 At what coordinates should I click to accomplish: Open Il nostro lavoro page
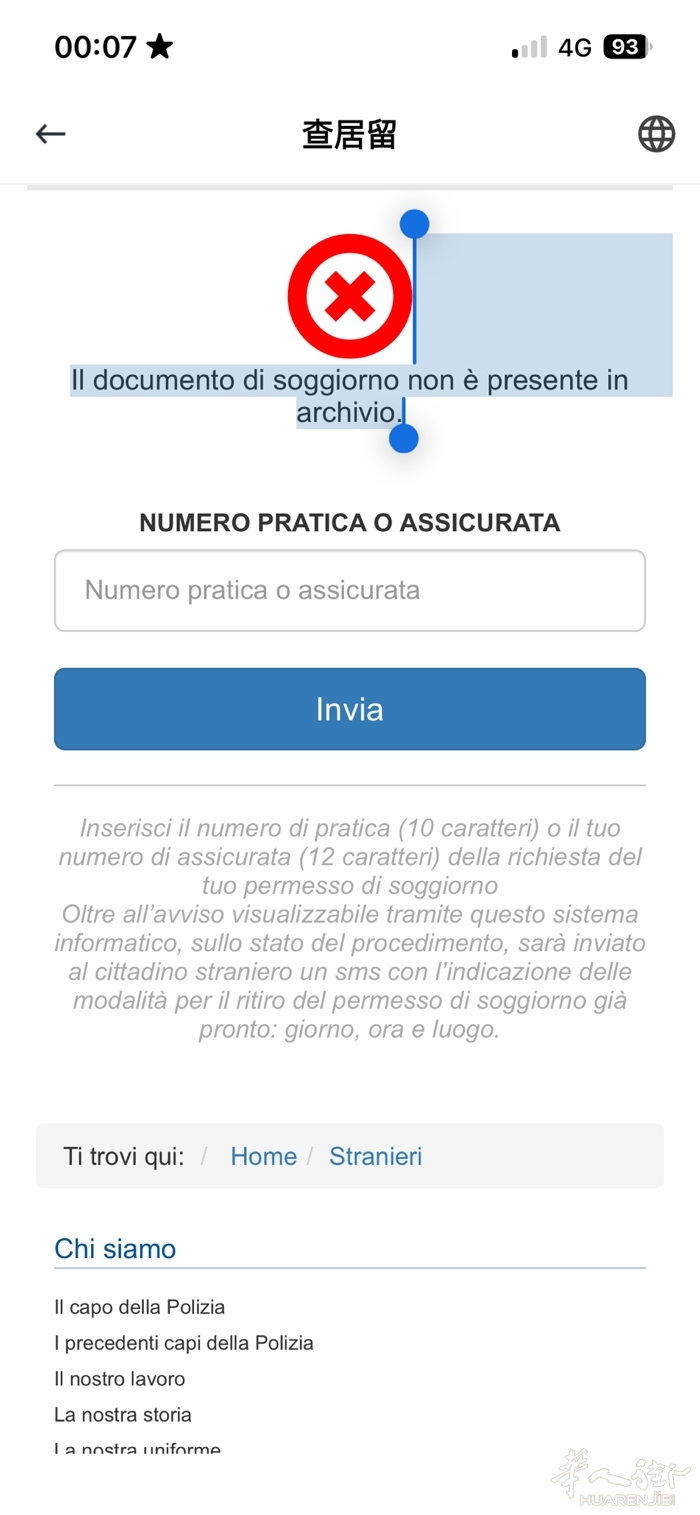(119, 1379)
